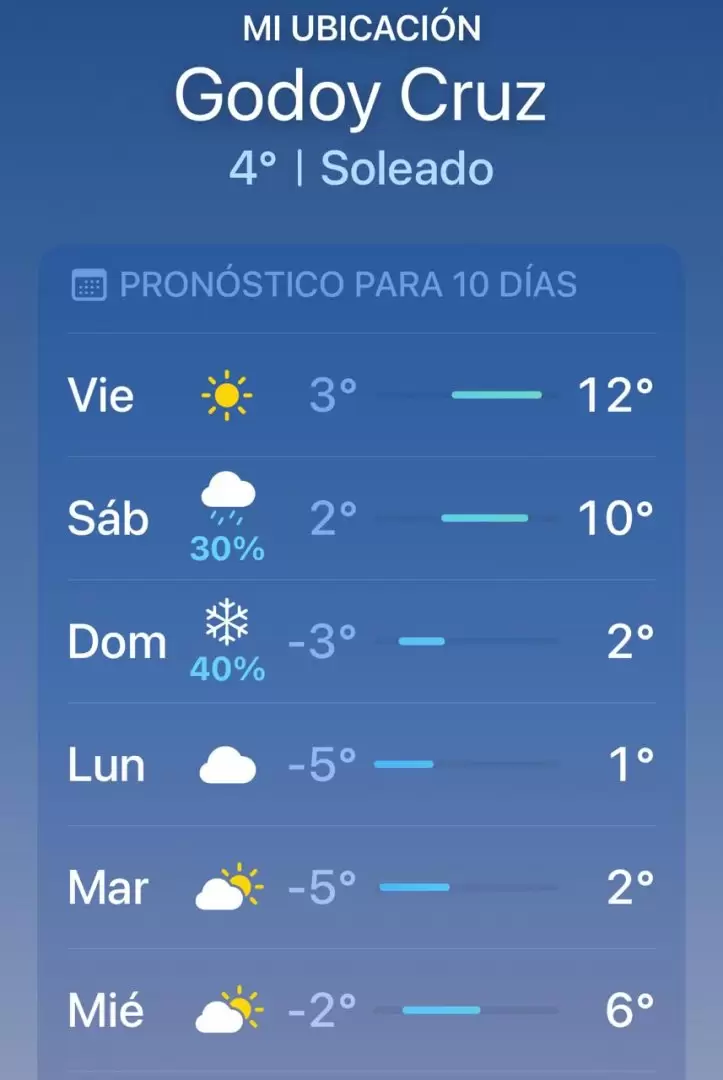Tap the partly cloudy icon for Tuesday

pyautogui.click(x=227, y=886)
